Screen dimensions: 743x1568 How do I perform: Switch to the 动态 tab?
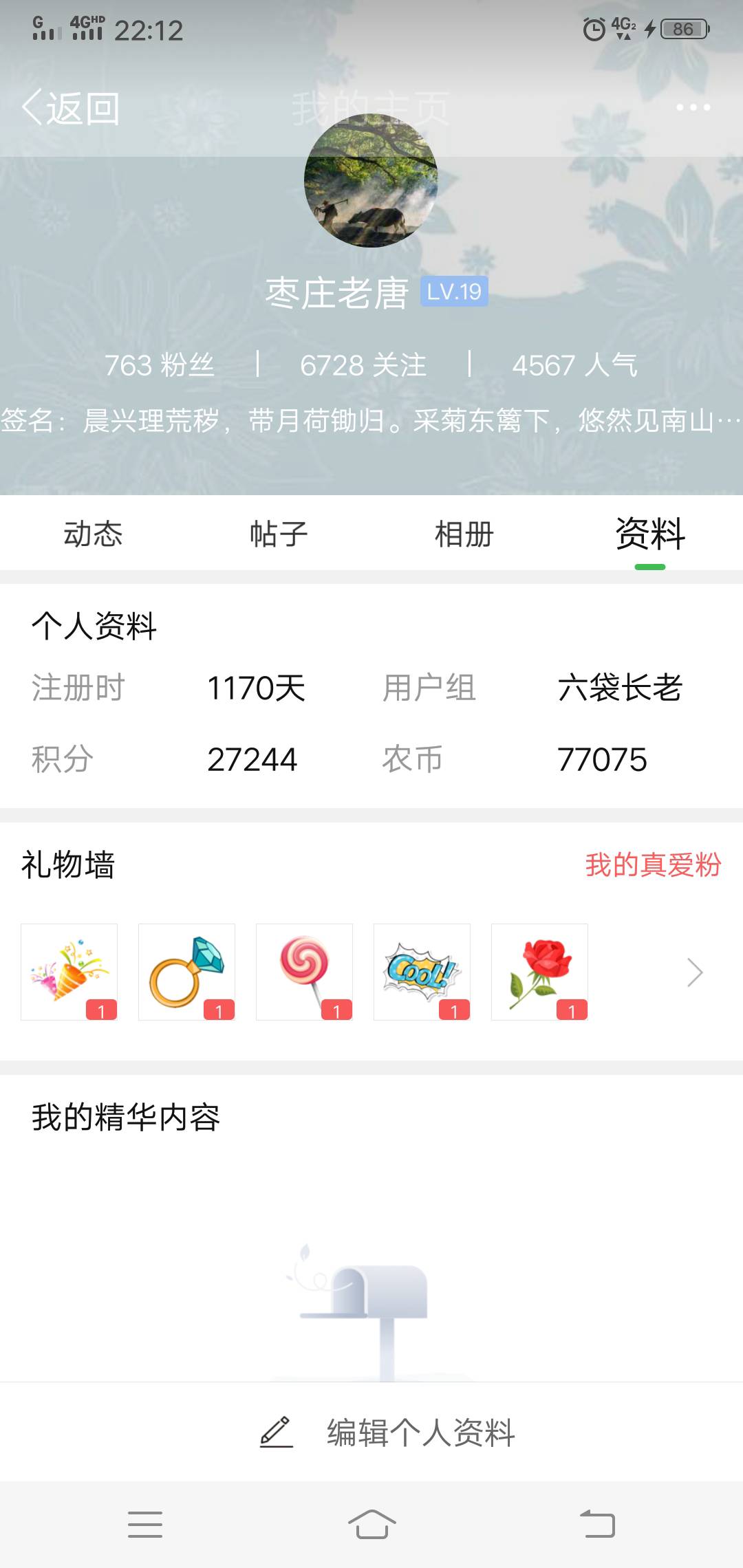[x=93, y=534]
